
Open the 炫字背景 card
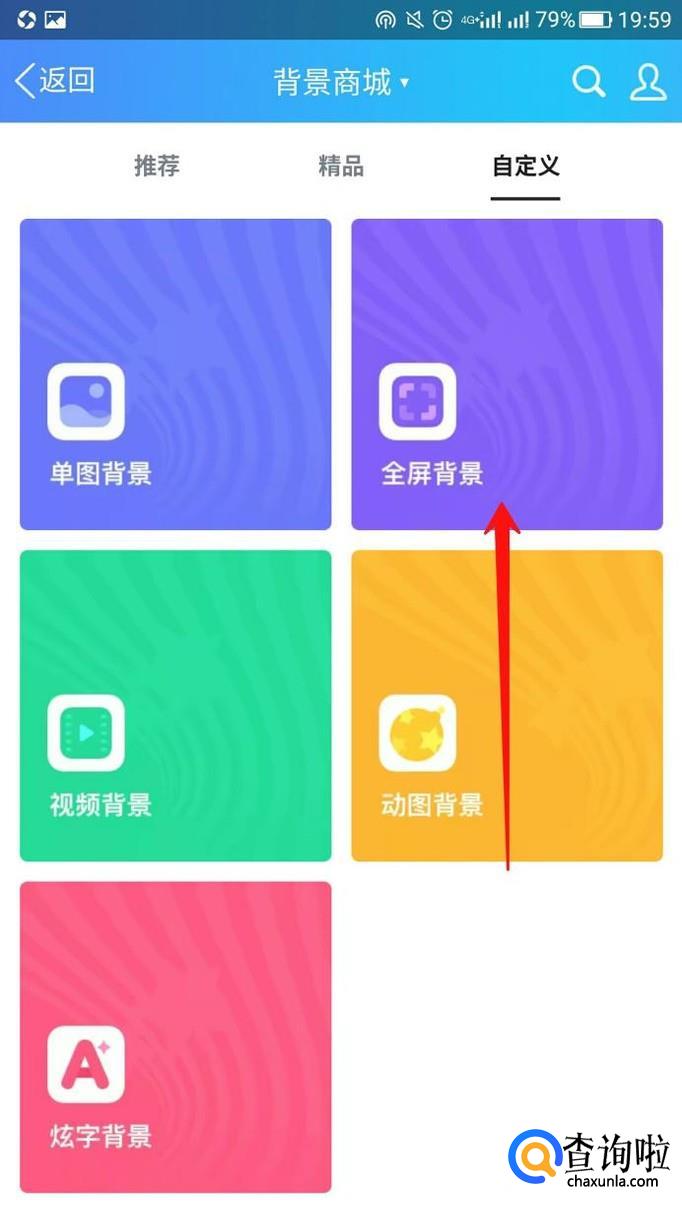pos(176,1036)
